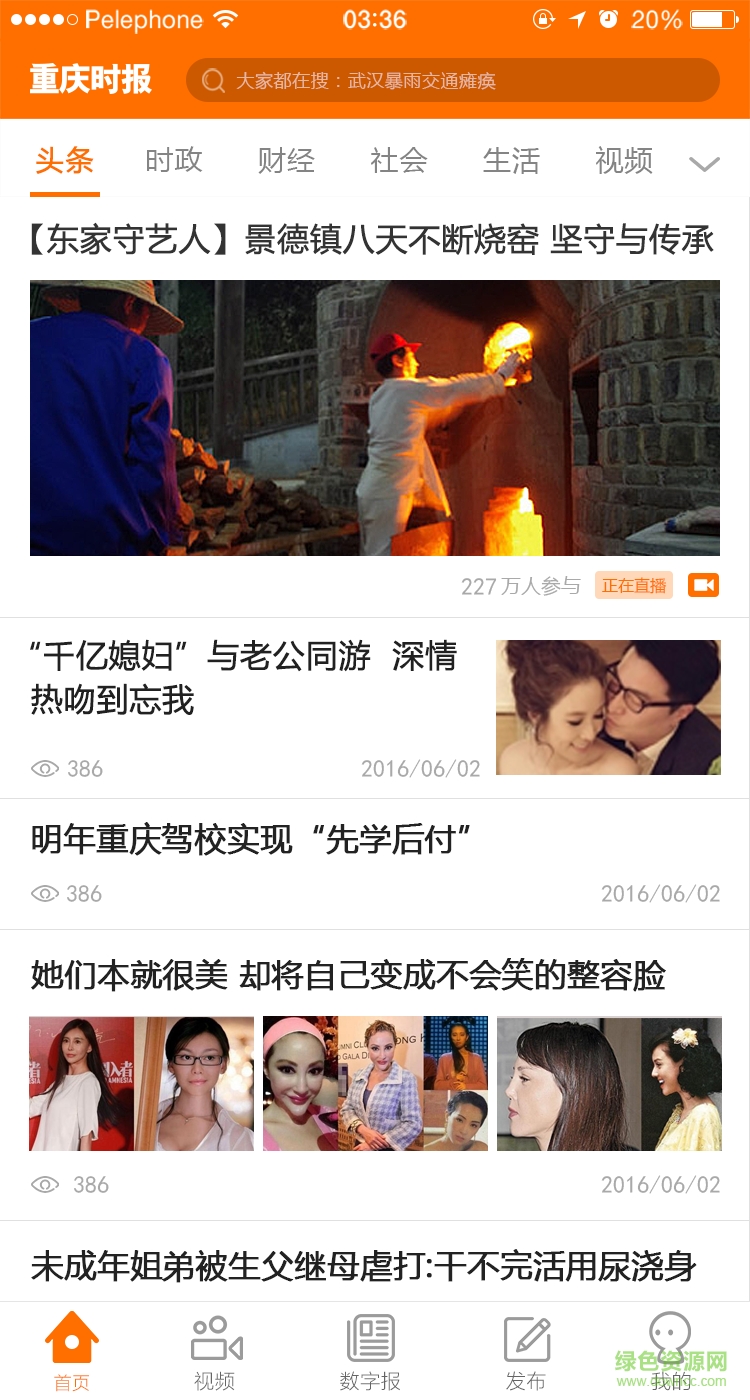The width and height of the screenshot is (750, 1400).
Task: Open the 她们本就很美 整容脸 article
Action: click(348, 976)
